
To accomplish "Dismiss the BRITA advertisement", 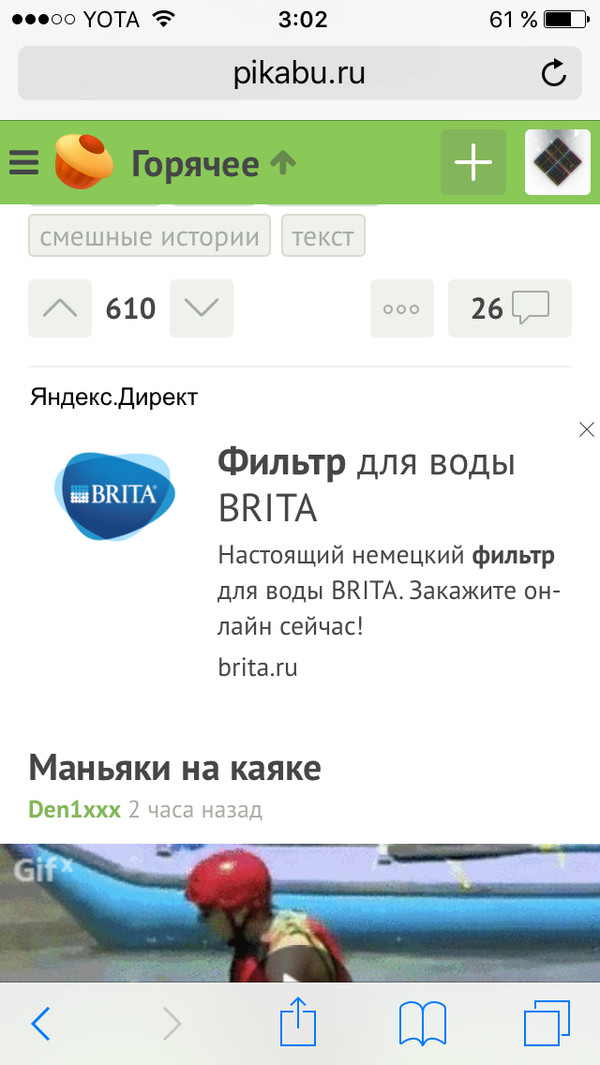I will tap(587, 430).
